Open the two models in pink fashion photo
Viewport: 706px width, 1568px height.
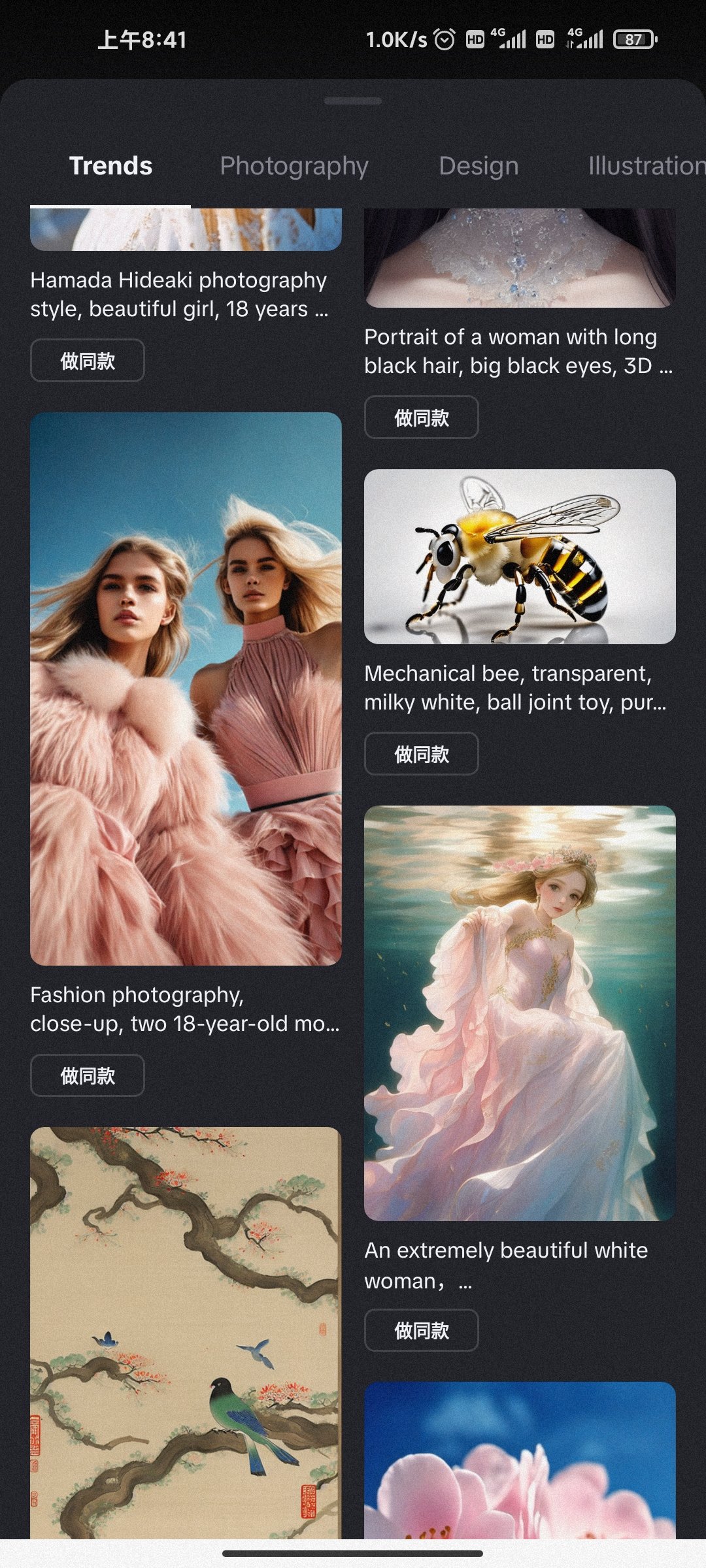(186, 689)
